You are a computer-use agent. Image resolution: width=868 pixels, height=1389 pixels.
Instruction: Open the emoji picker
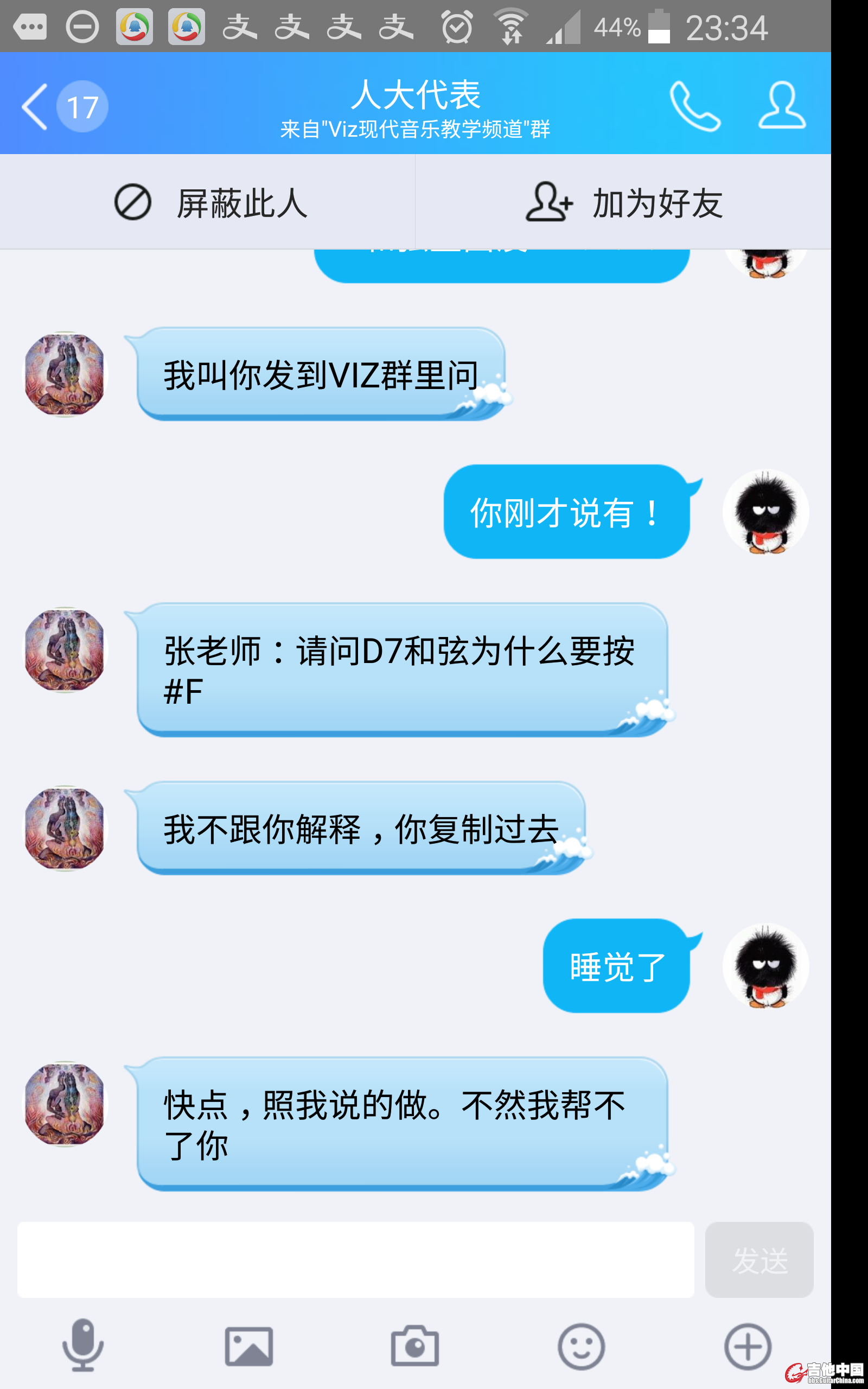tap(581, 1346)
